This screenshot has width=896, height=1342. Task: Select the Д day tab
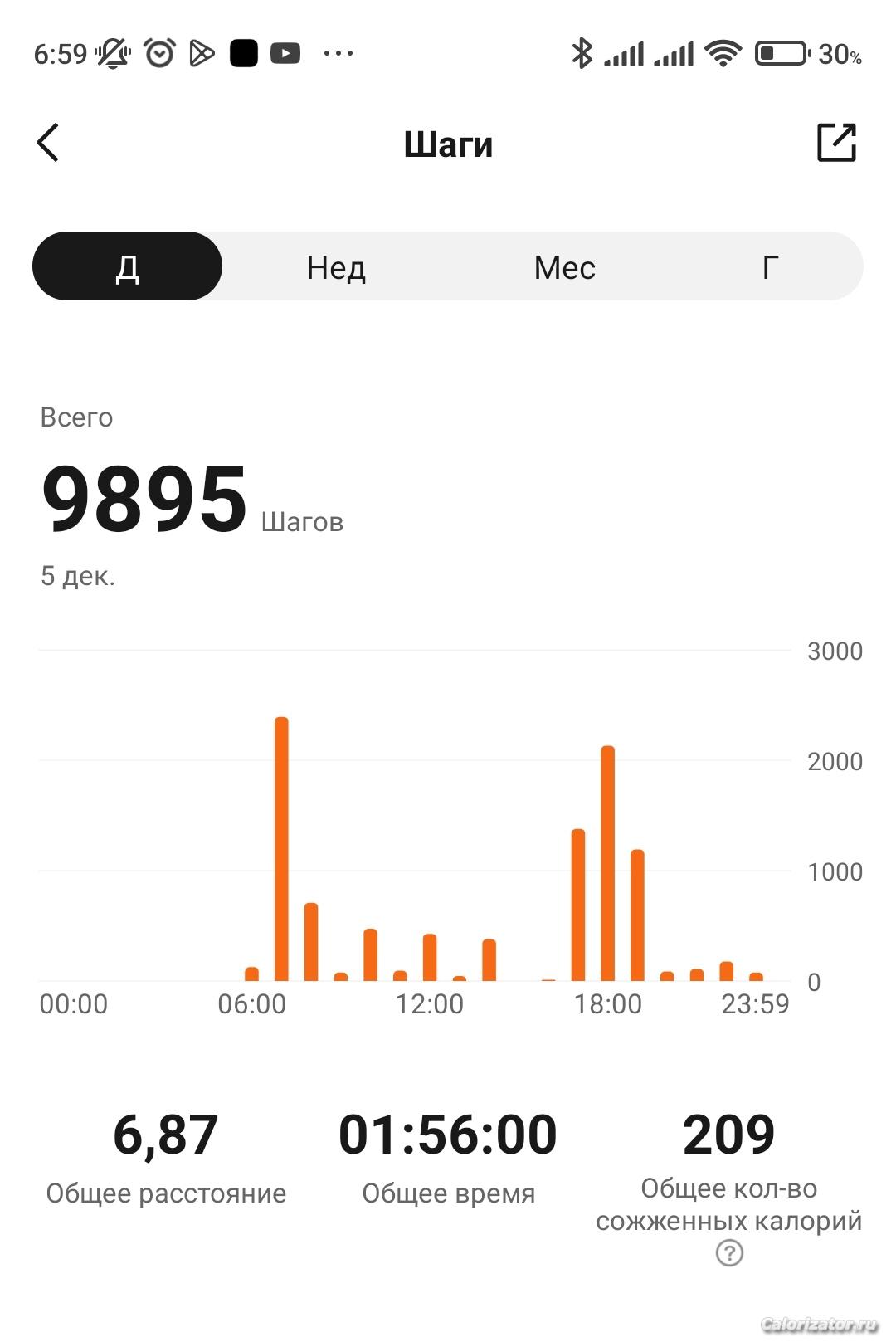point(127,266)
